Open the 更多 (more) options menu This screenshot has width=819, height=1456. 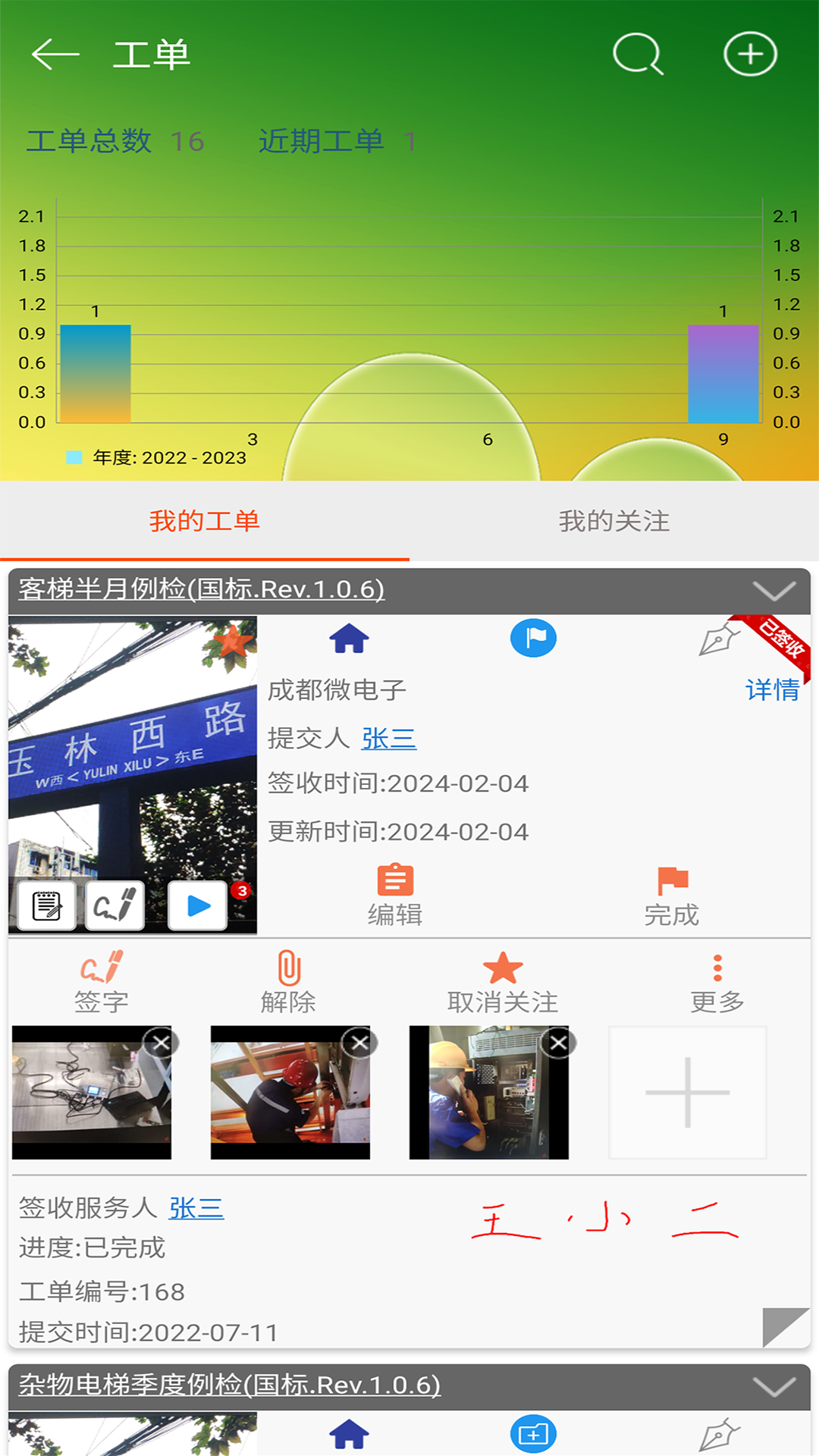[716, 978]
